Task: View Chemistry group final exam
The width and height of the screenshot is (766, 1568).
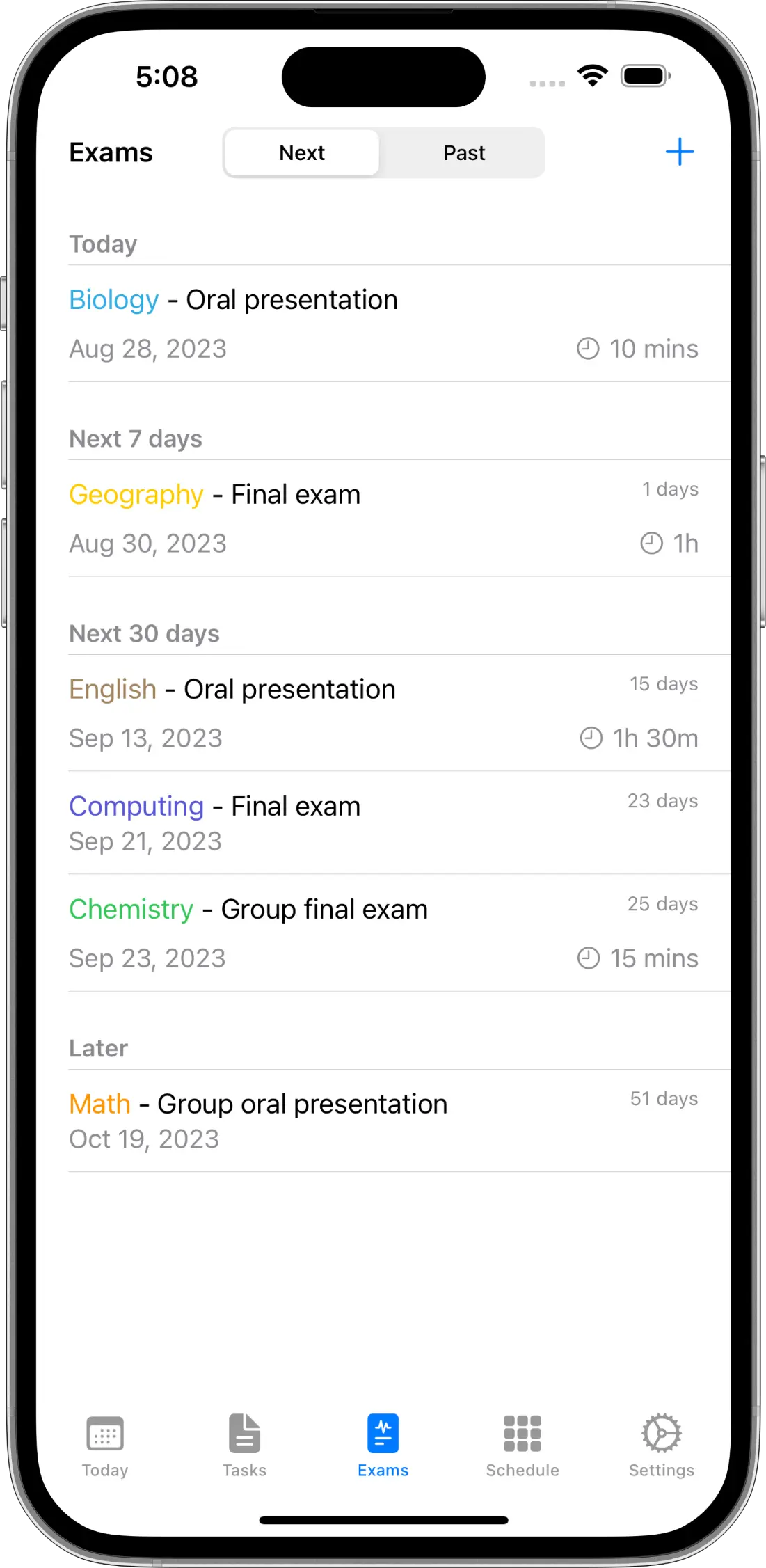Action: [383, 933]
